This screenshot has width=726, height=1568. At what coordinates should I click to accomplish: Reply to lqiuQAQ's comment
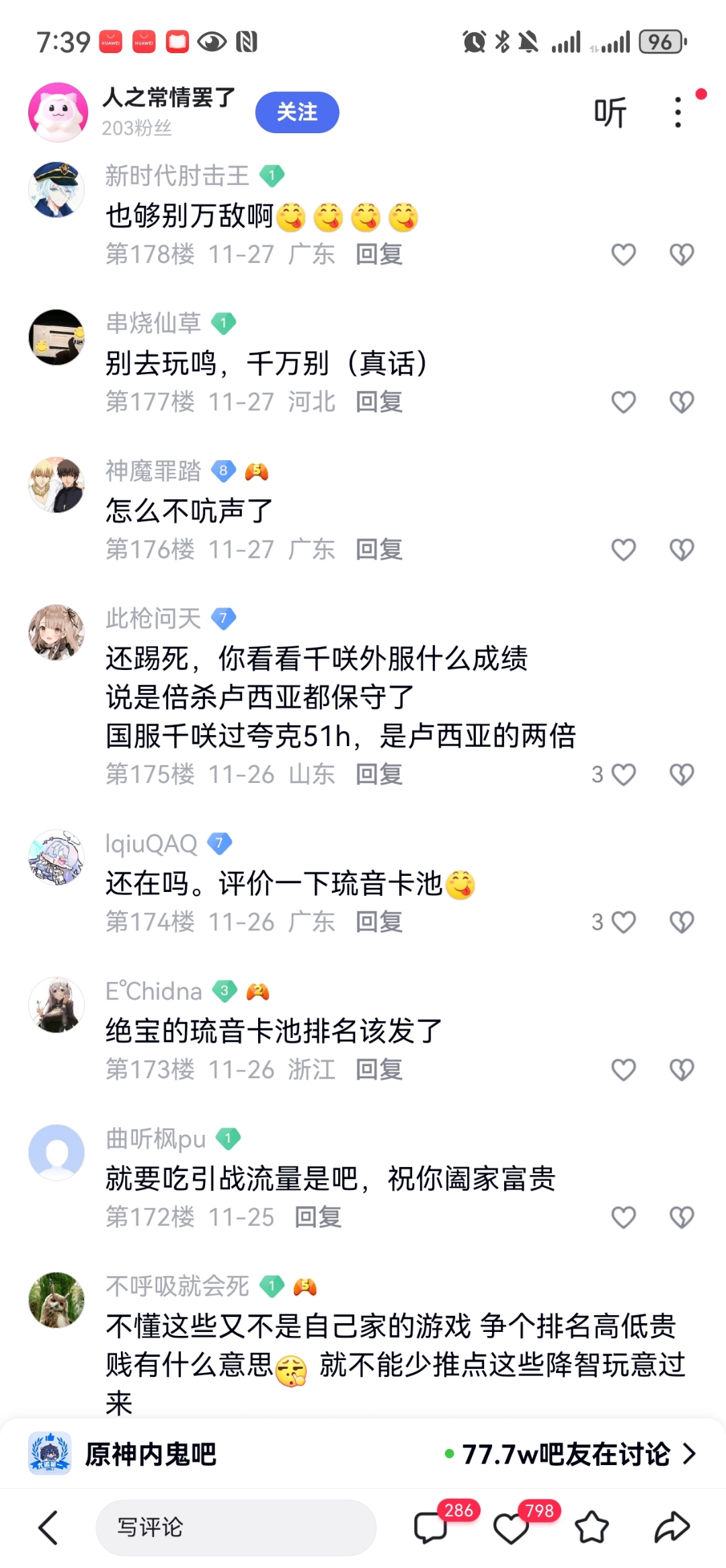[x=378, y=922]
